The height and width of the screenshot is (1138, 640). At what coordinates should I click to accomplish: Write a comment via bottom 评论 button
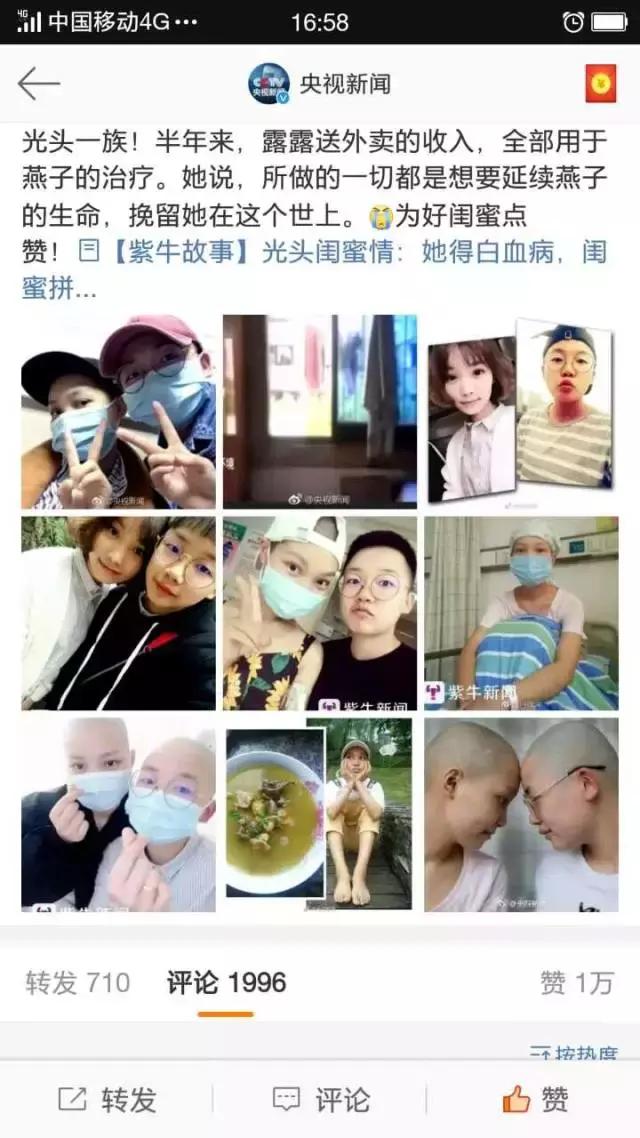[x=321, y=1100]
